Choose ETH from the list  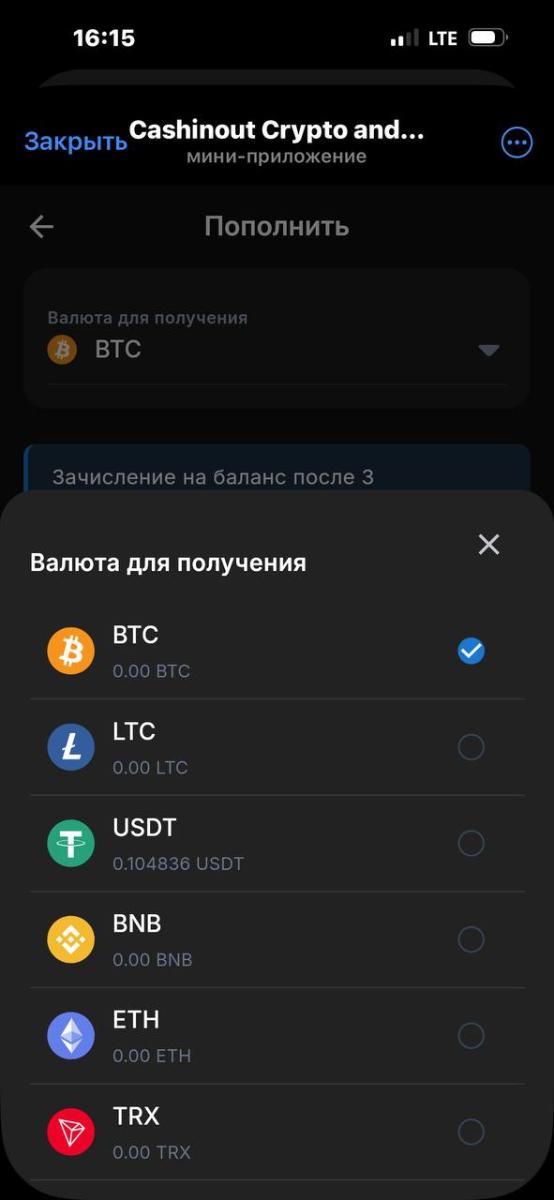click(x=277, y=1036)
